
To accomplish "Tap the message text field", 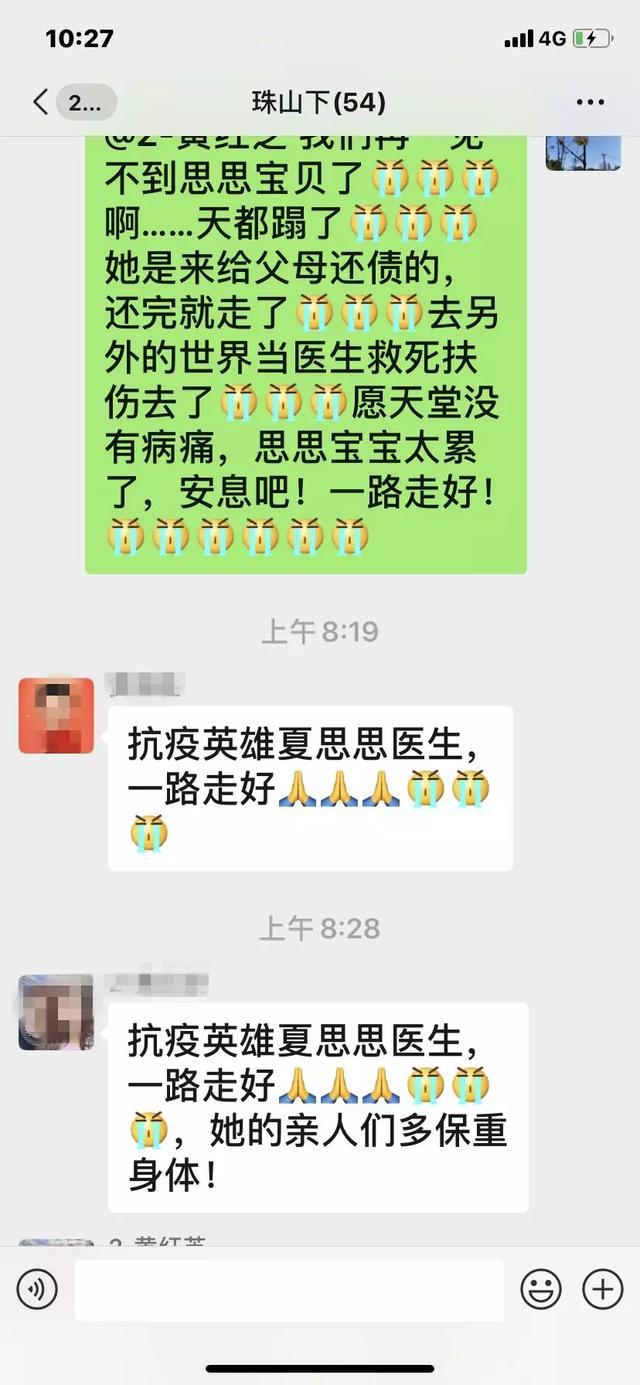I will 289,1290.
